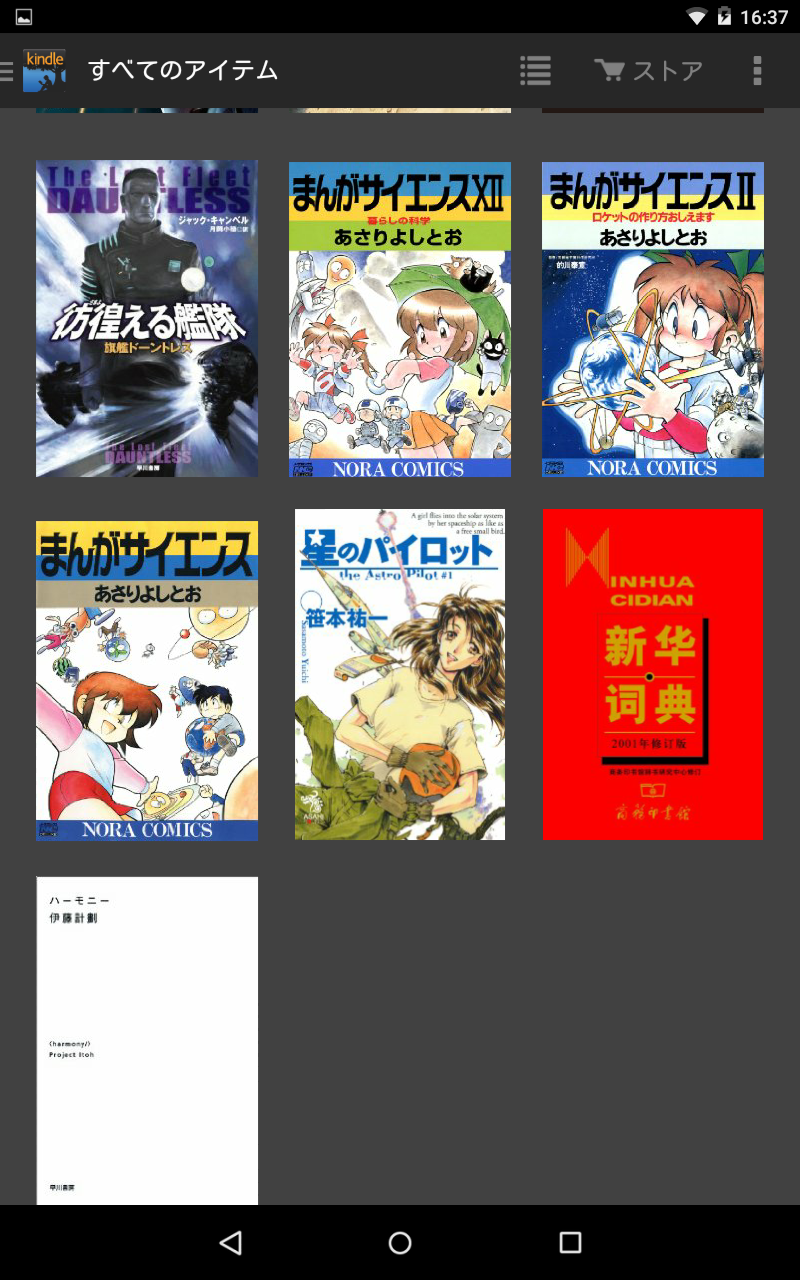The image size is (800, 1280).
Task: Open まんがサイエンス II
Action: [x=653, y=319]
